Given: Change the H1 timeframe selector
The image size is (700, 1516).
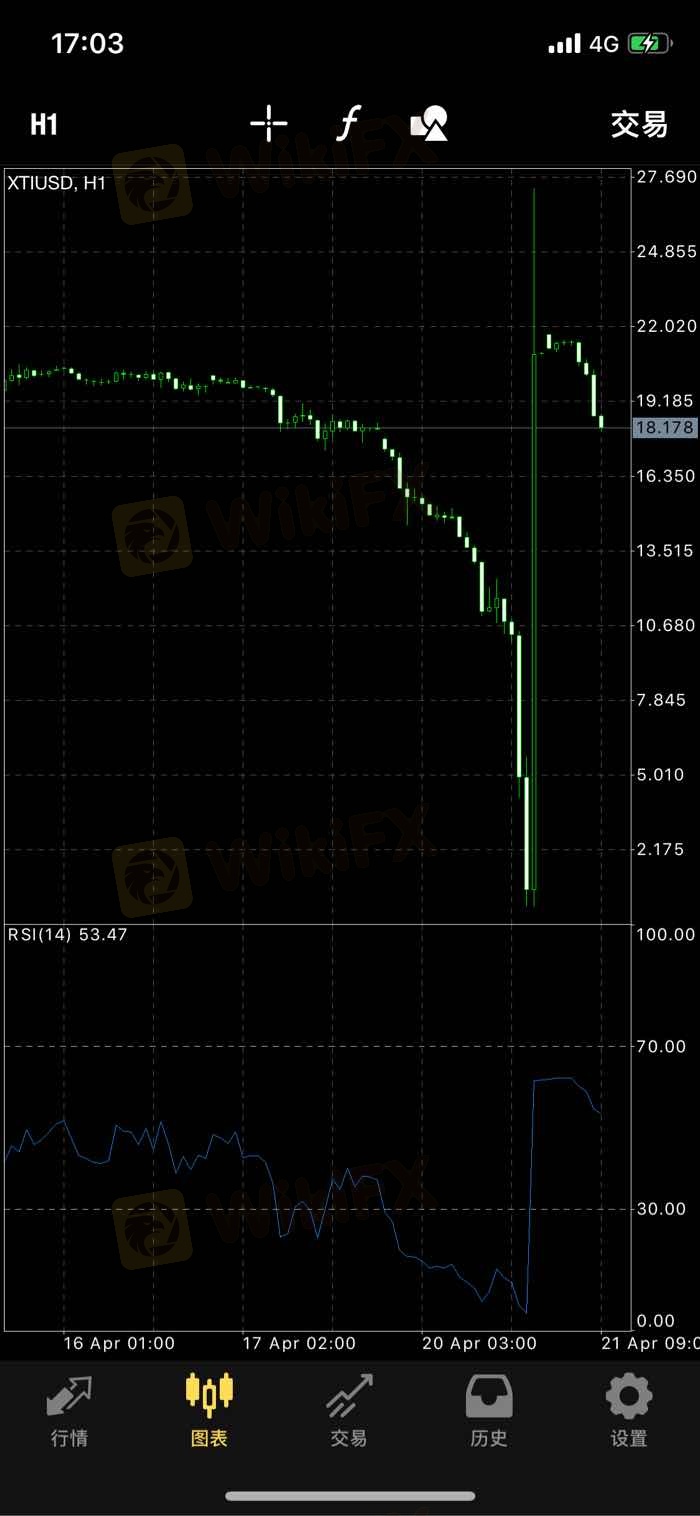Looking at the screenshot, I should point(44,125).
